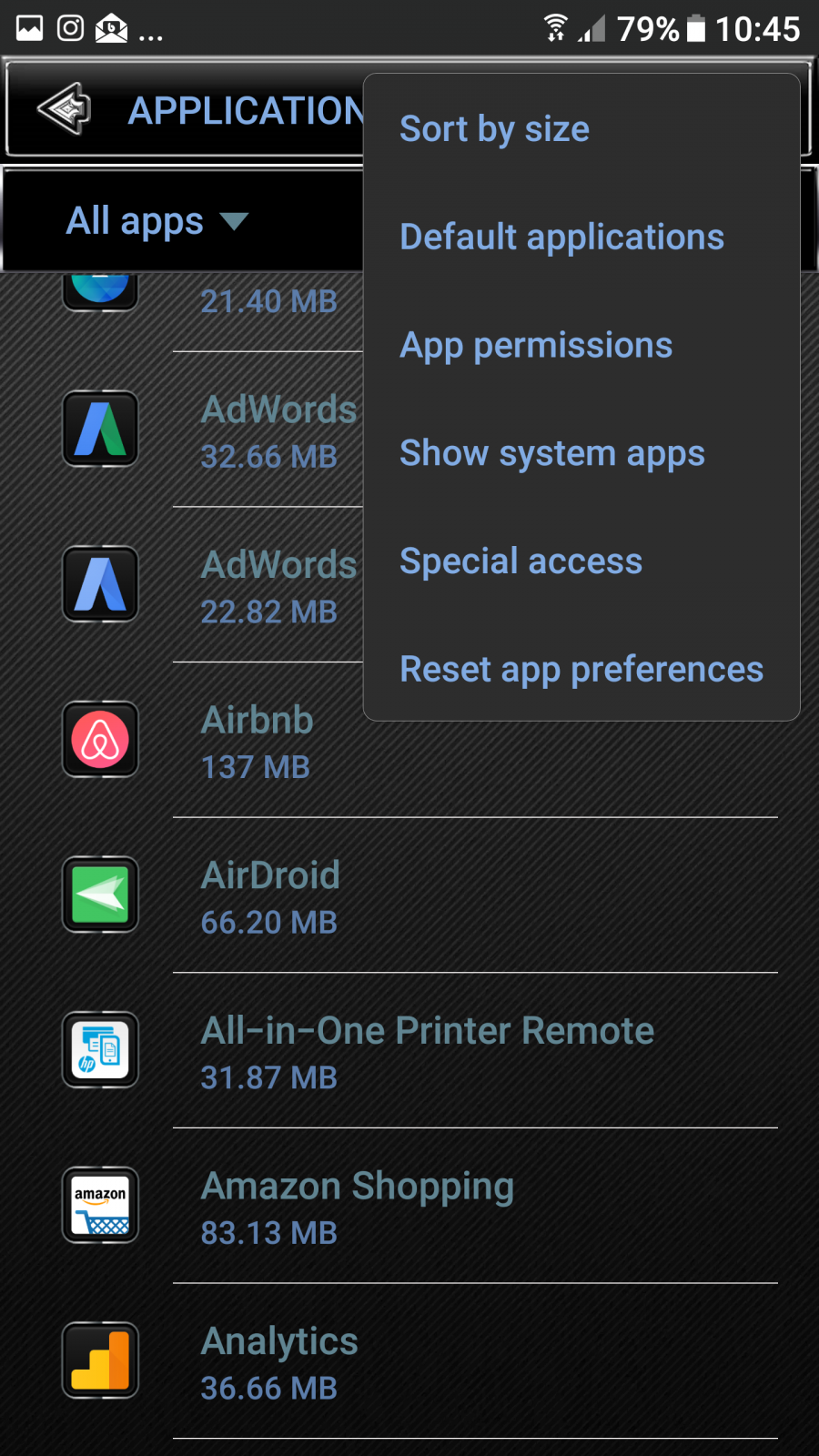Open Special access settings
The image size is (819, 1456).
(581, 561)
